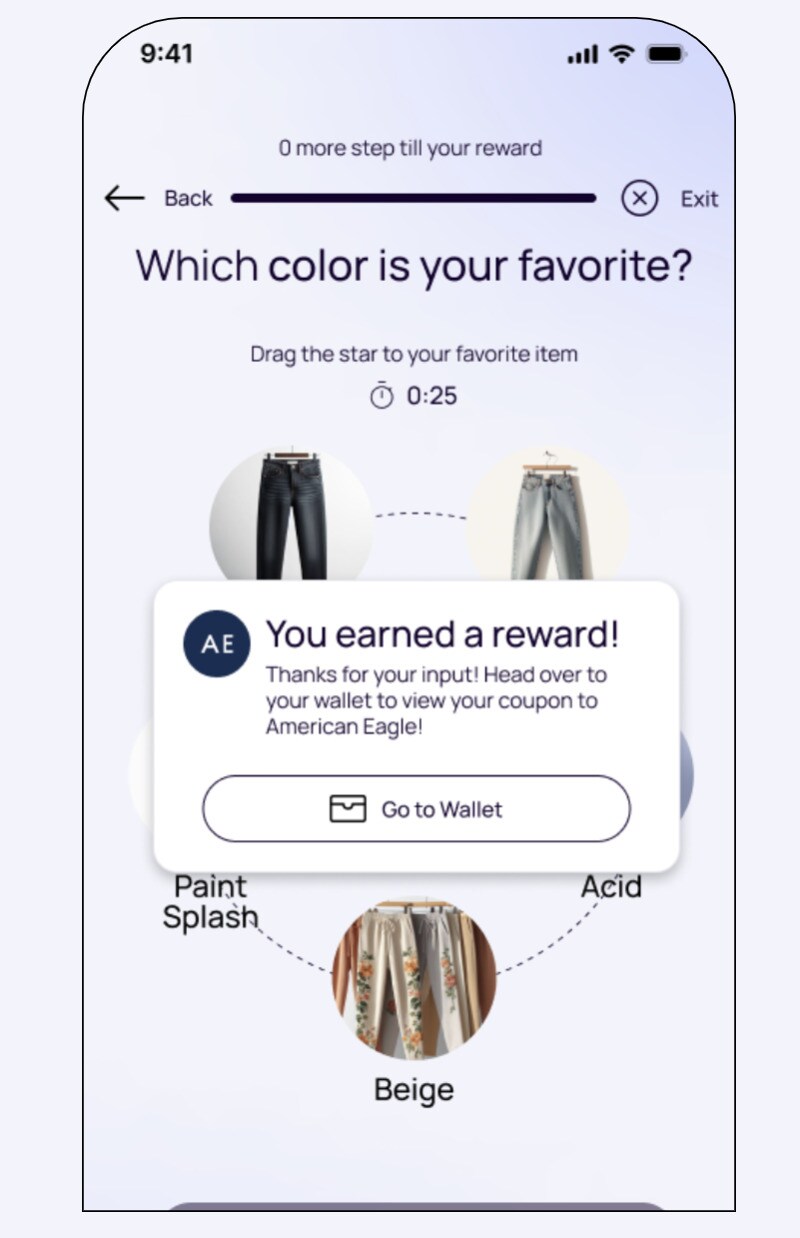Viewport: 800px width, 1238px height.
Task: Go back to the previous step
Action: (x=158, y=198)
